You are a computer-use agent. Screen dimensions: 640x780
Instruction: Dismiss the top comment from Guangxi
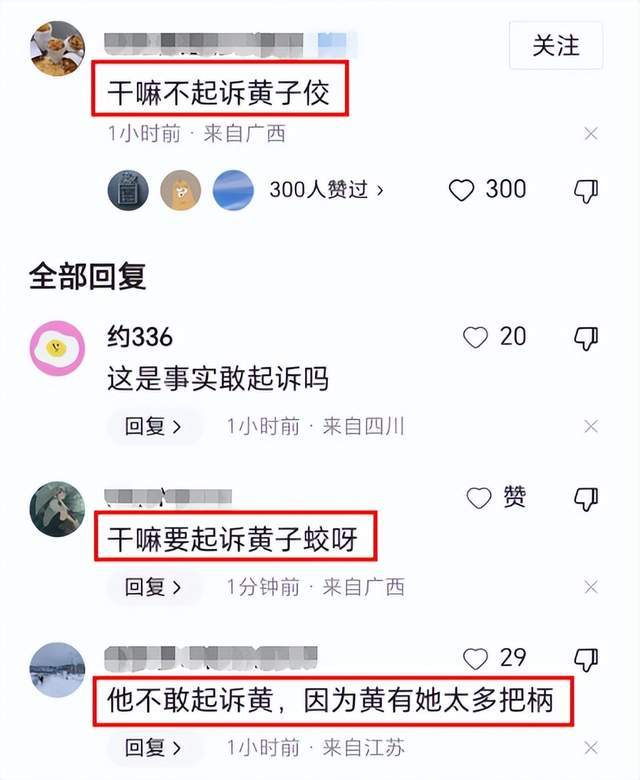click(x=591, y=133)
